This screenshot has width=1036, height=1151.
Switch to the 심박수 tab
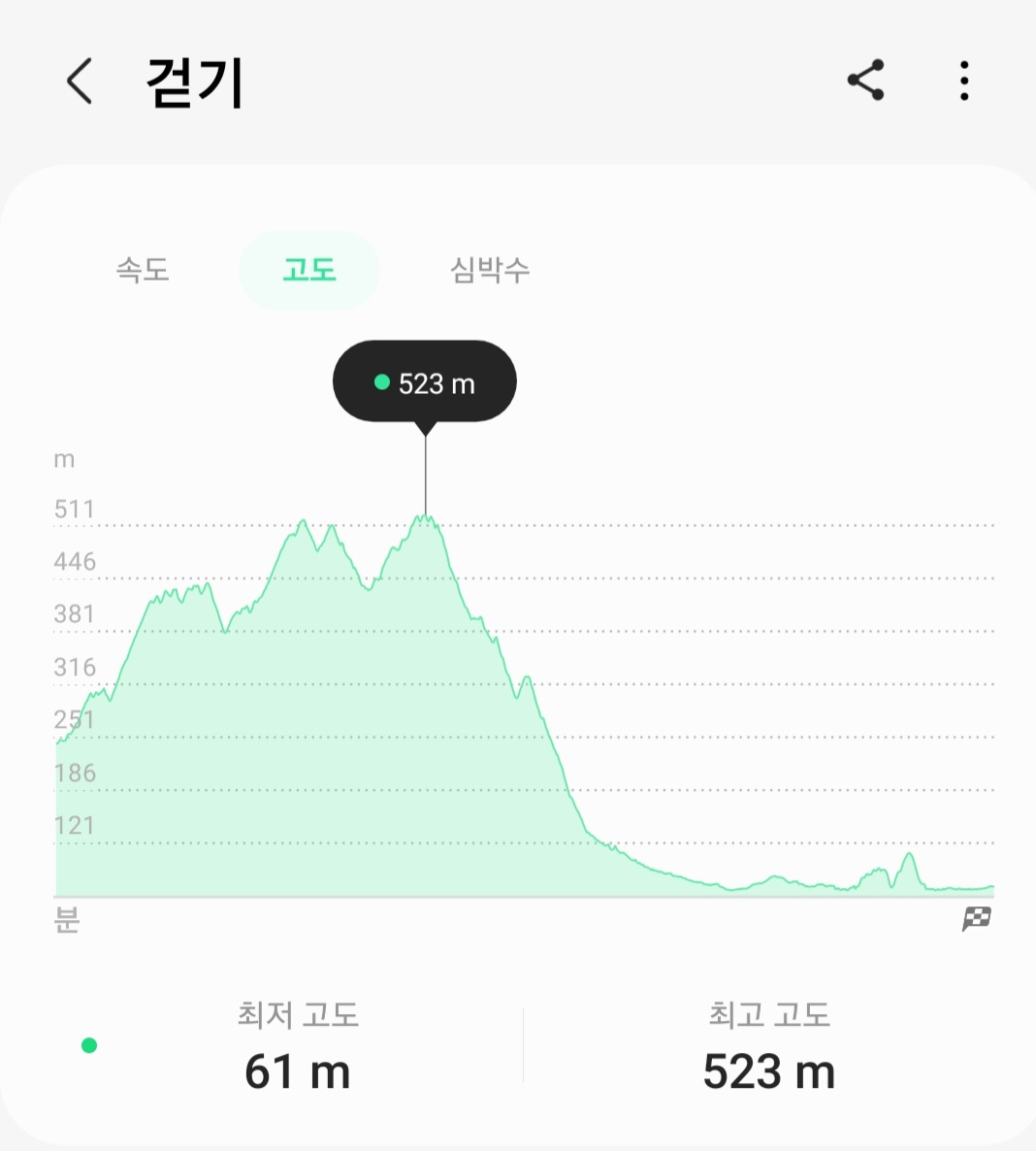(x=490, y=270)
